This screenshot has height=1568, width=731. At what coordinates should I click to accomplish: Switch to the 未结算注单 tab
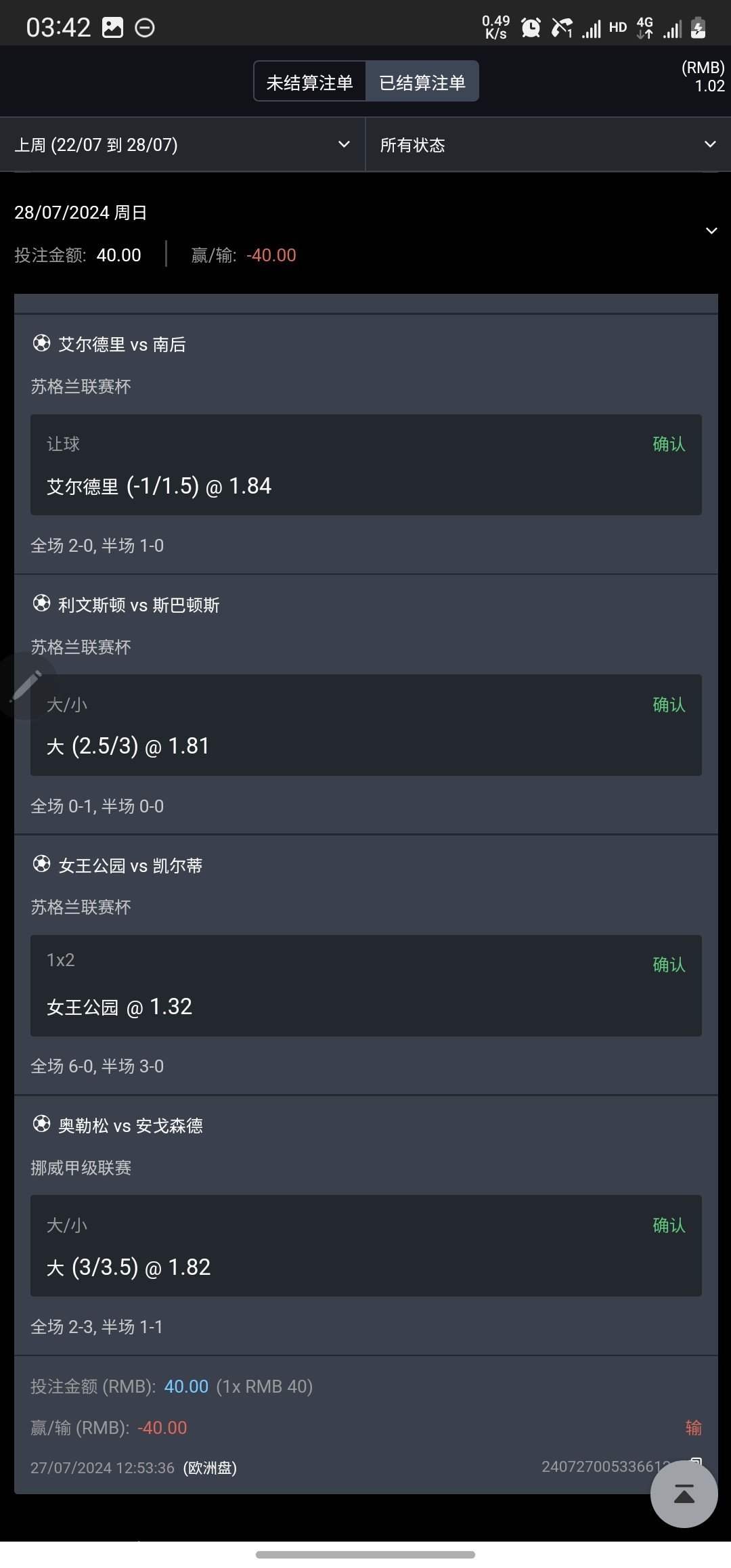click(x=310, y=82)
